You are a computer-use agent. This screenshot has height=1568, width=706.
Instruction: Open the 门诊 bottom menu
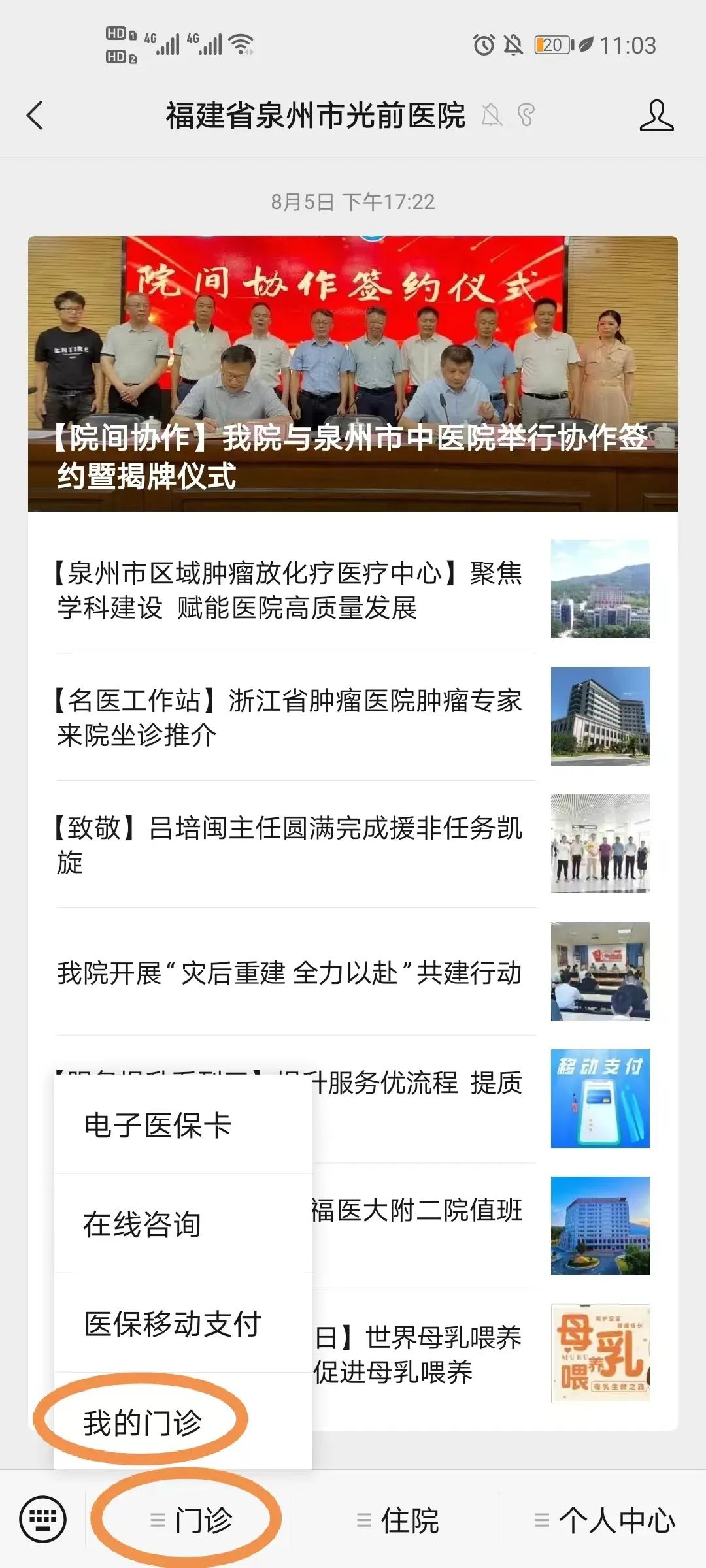tap(190, 1520)
